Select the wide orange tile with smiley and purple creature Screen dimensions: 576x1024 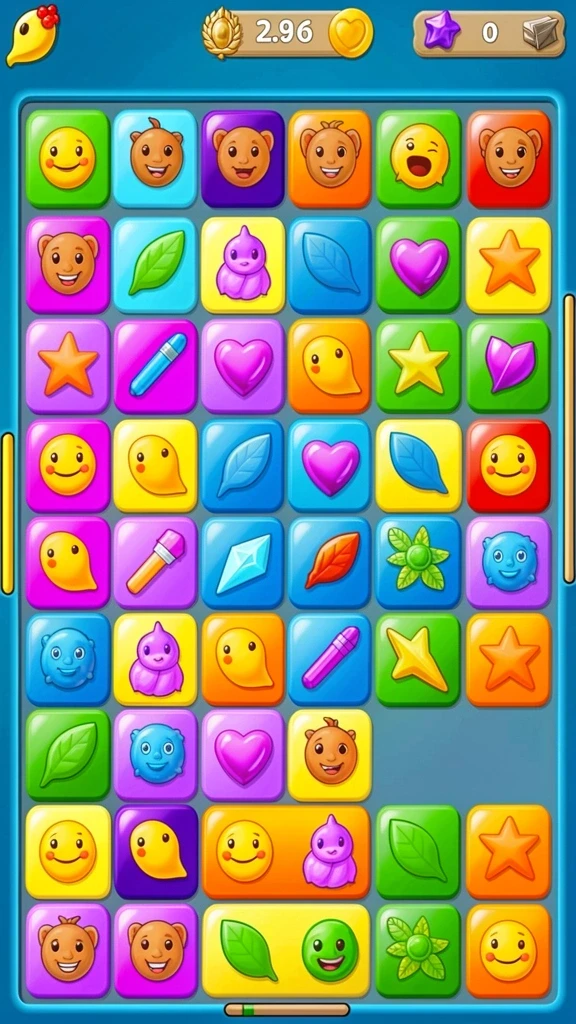click(x=286, y=852)
